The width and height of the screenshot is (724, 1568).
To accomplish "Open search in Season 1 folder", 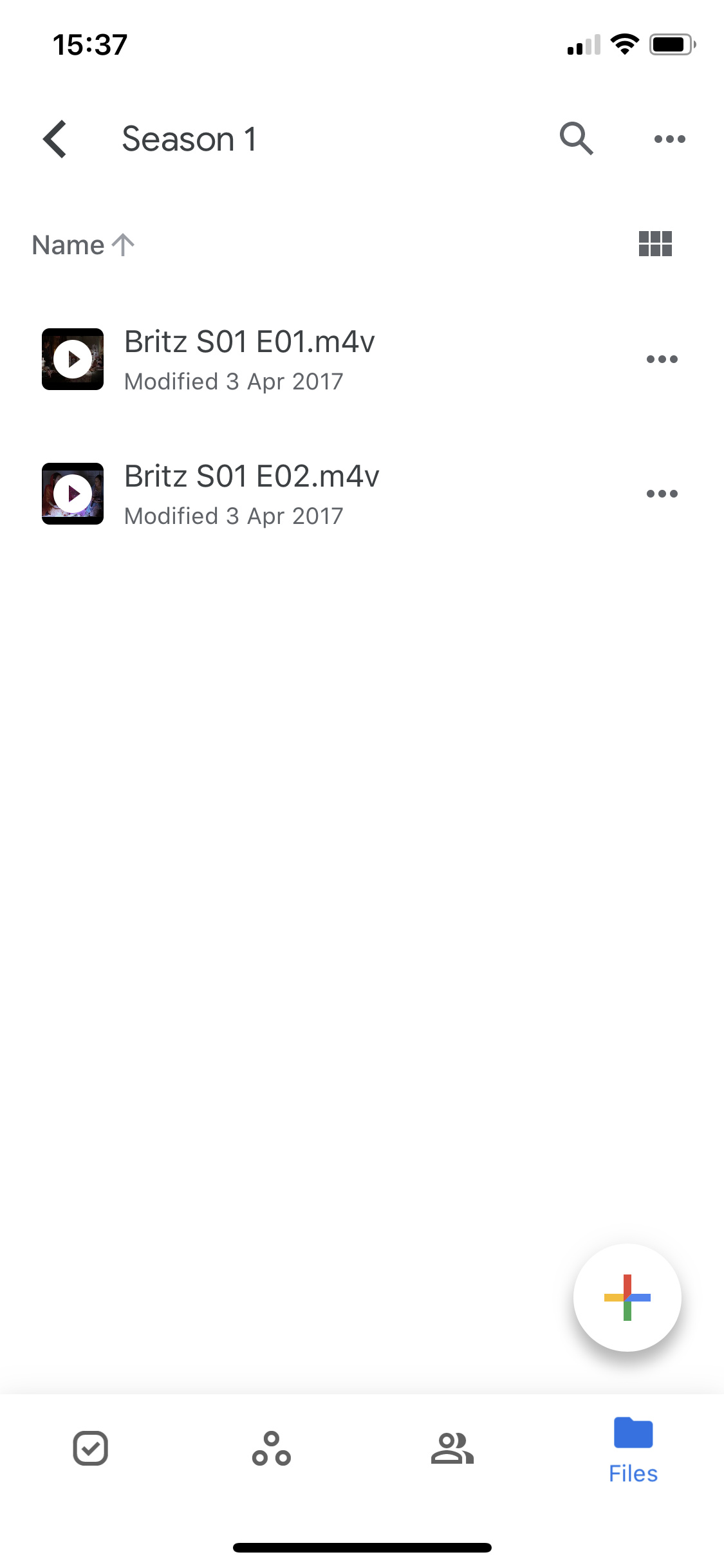I will click(576, 139).
